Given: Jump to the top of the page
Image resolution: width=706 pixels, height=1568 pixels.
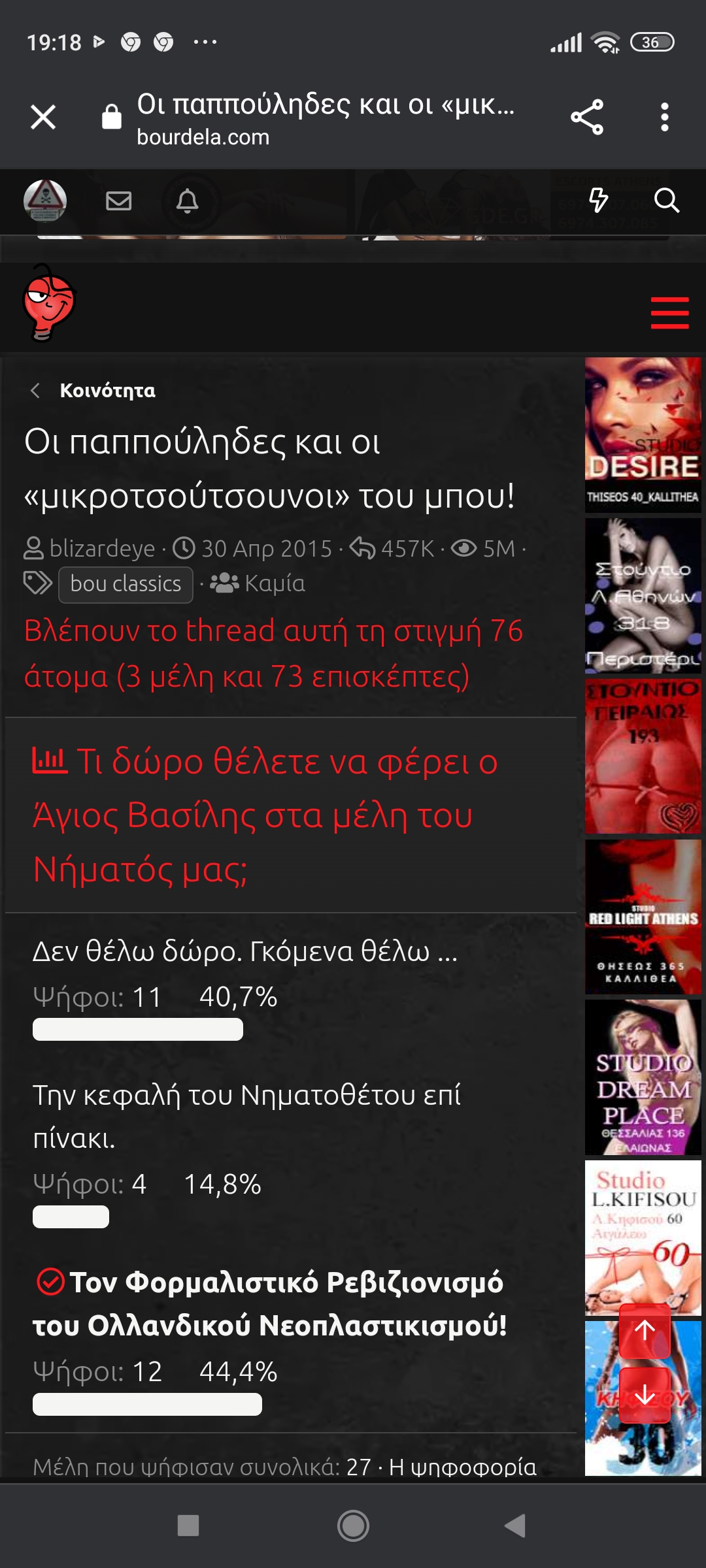Looking at the screenshot, I should click(645, 1331).
